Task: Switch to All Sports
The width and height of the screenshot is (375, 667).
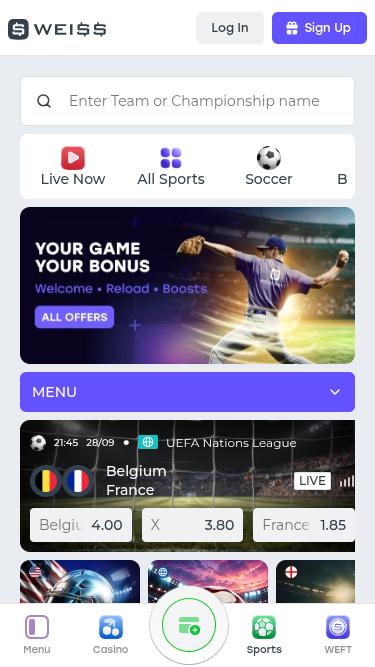Action: click(171, 166)
